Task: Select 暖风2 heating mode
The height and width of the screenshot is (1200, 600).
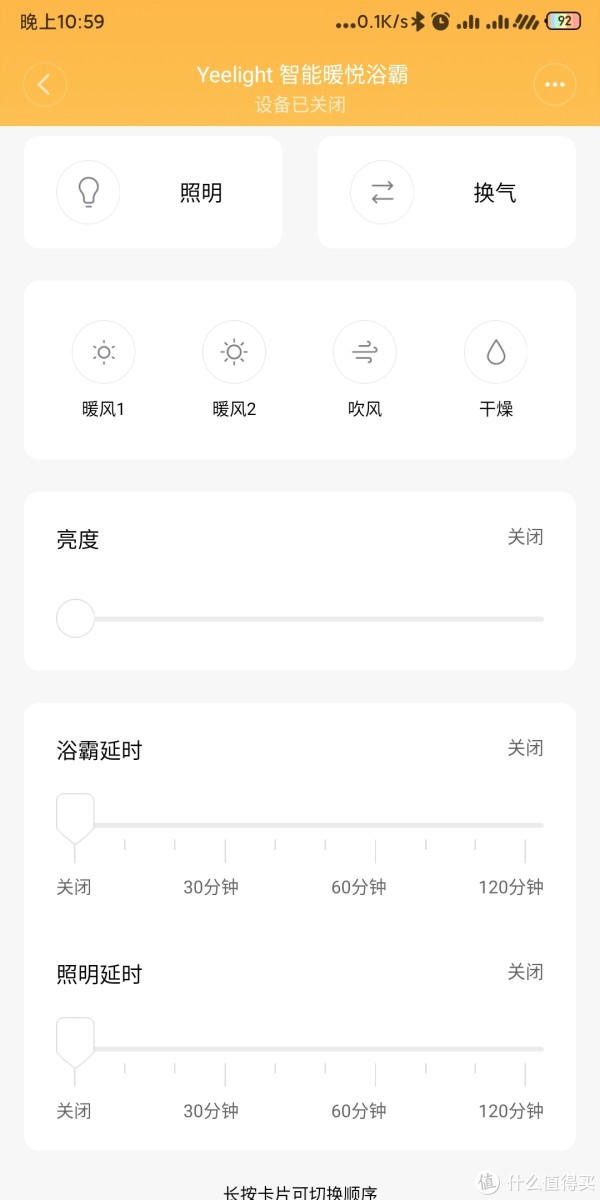Action: click(234, 370)
